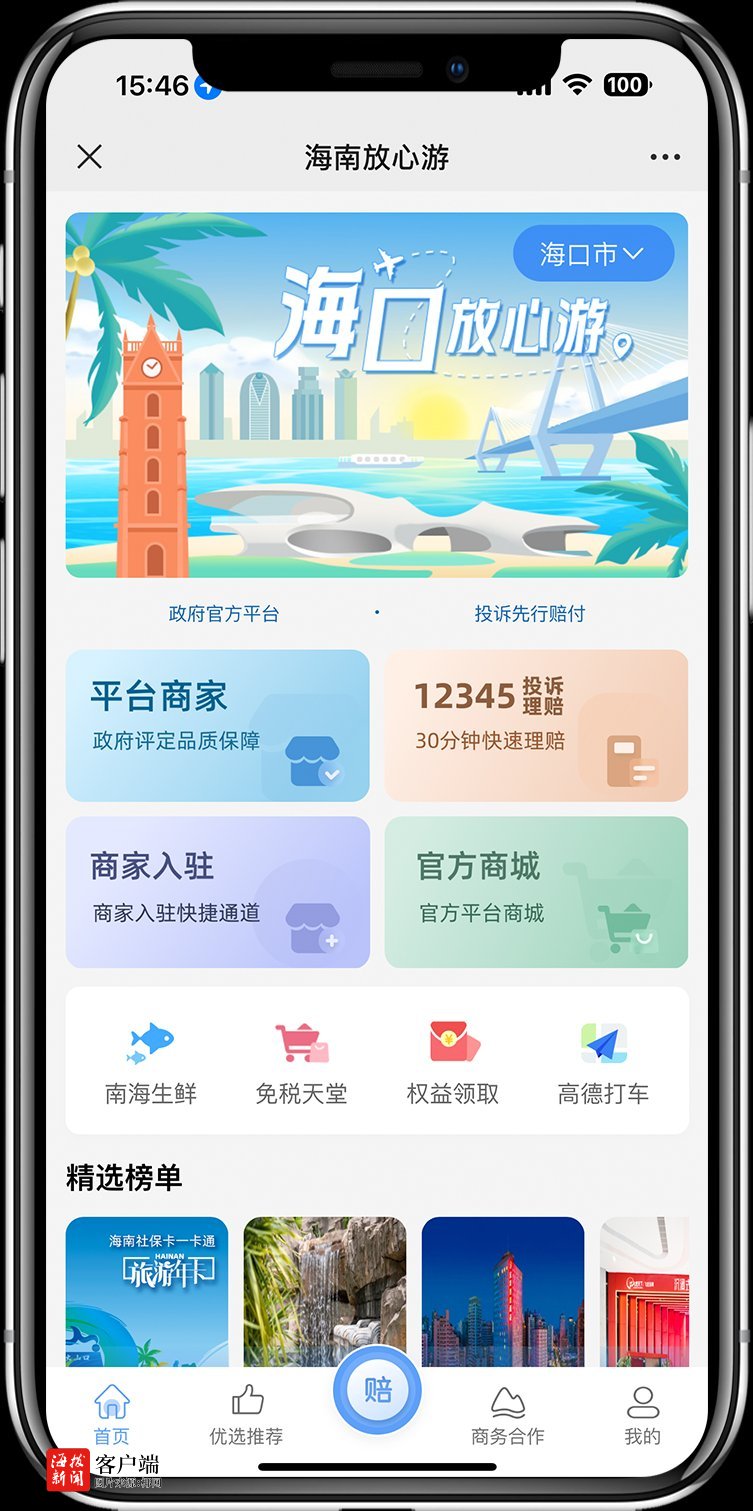Tap the central 赔 compensation button
753x1511 pixels.
[x=377, y=1390]
